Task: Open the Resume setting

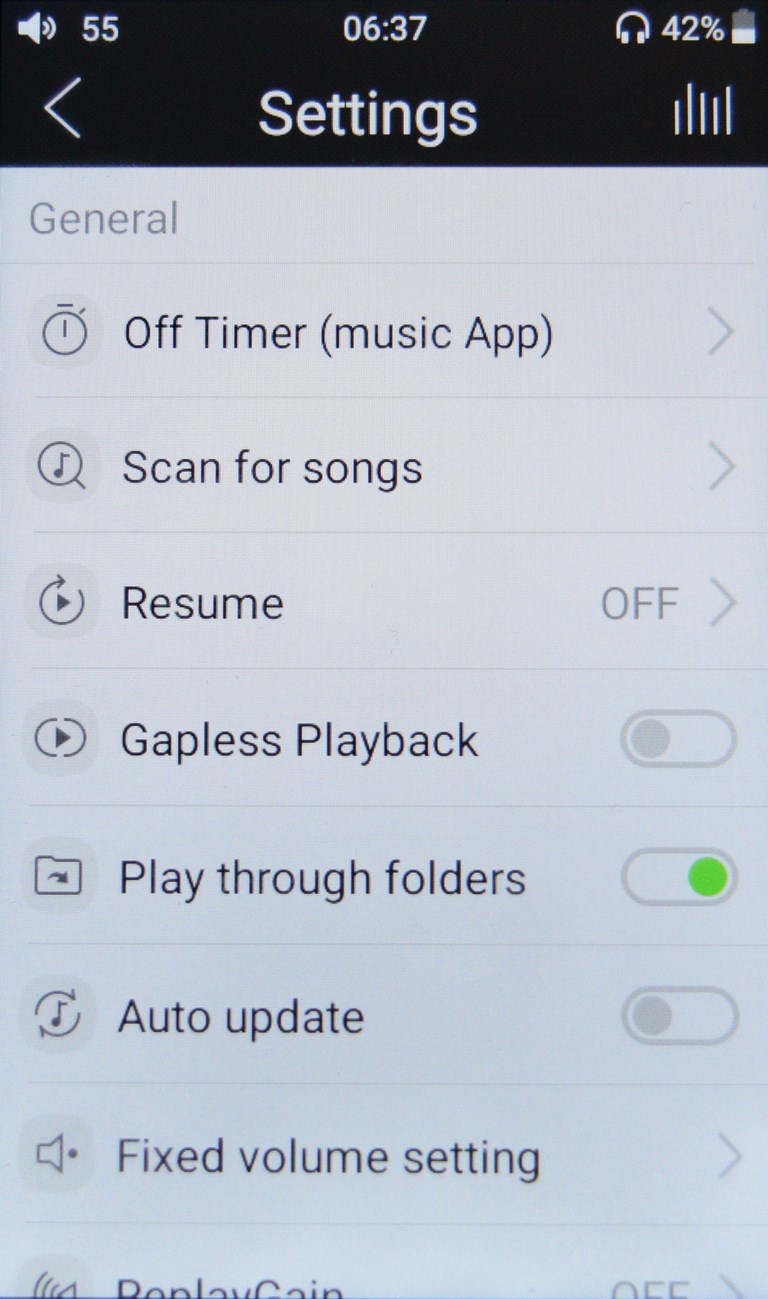Action: pos(384,603)
